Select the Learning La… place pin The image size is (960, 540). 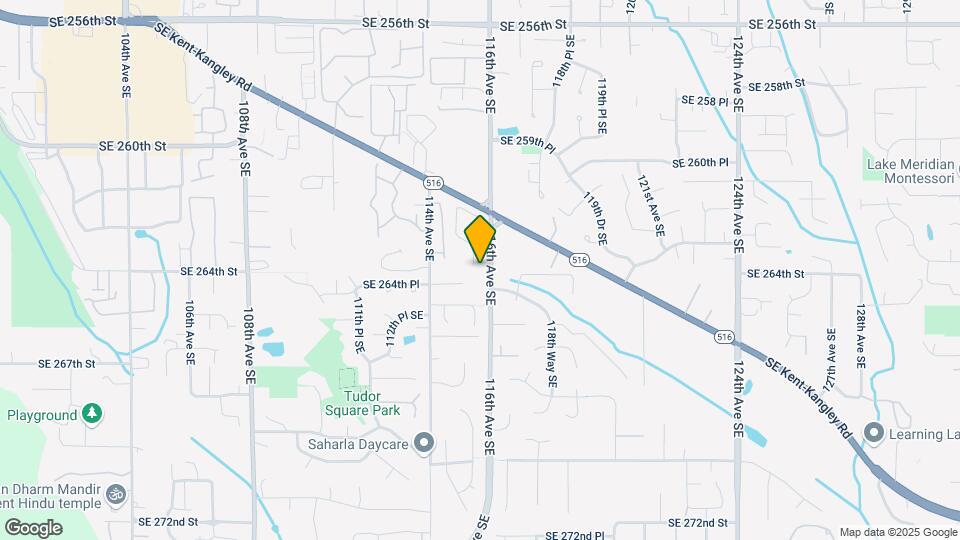874,434
